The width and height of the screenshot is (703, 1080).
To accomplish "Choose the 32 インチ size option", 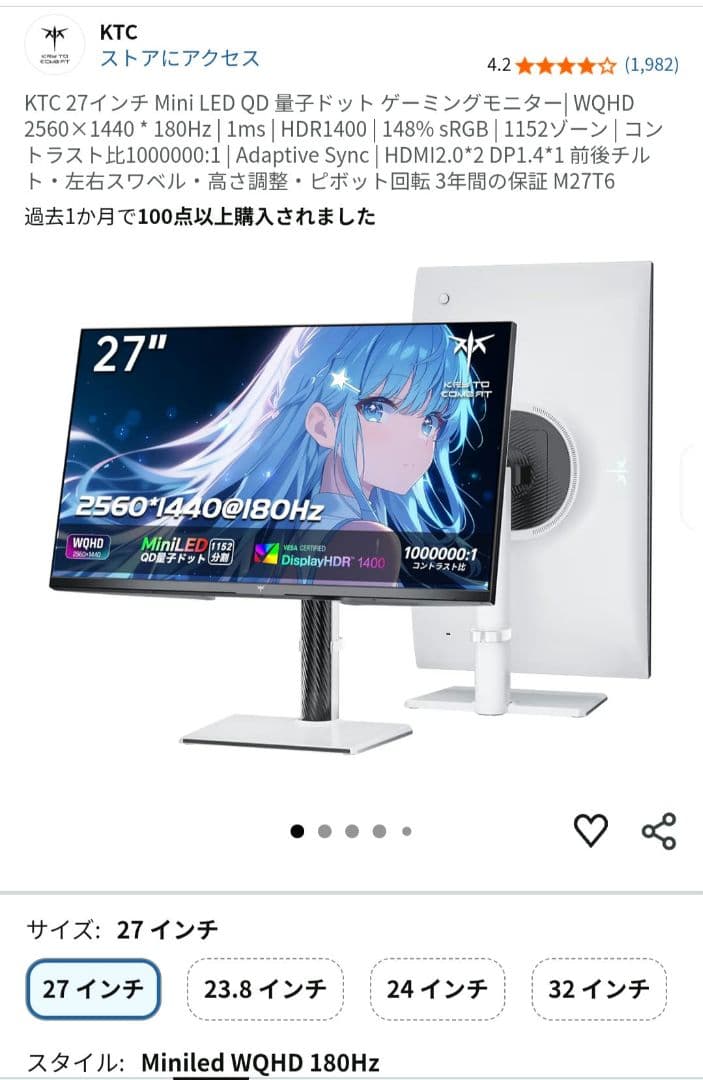I will [598, 989].
